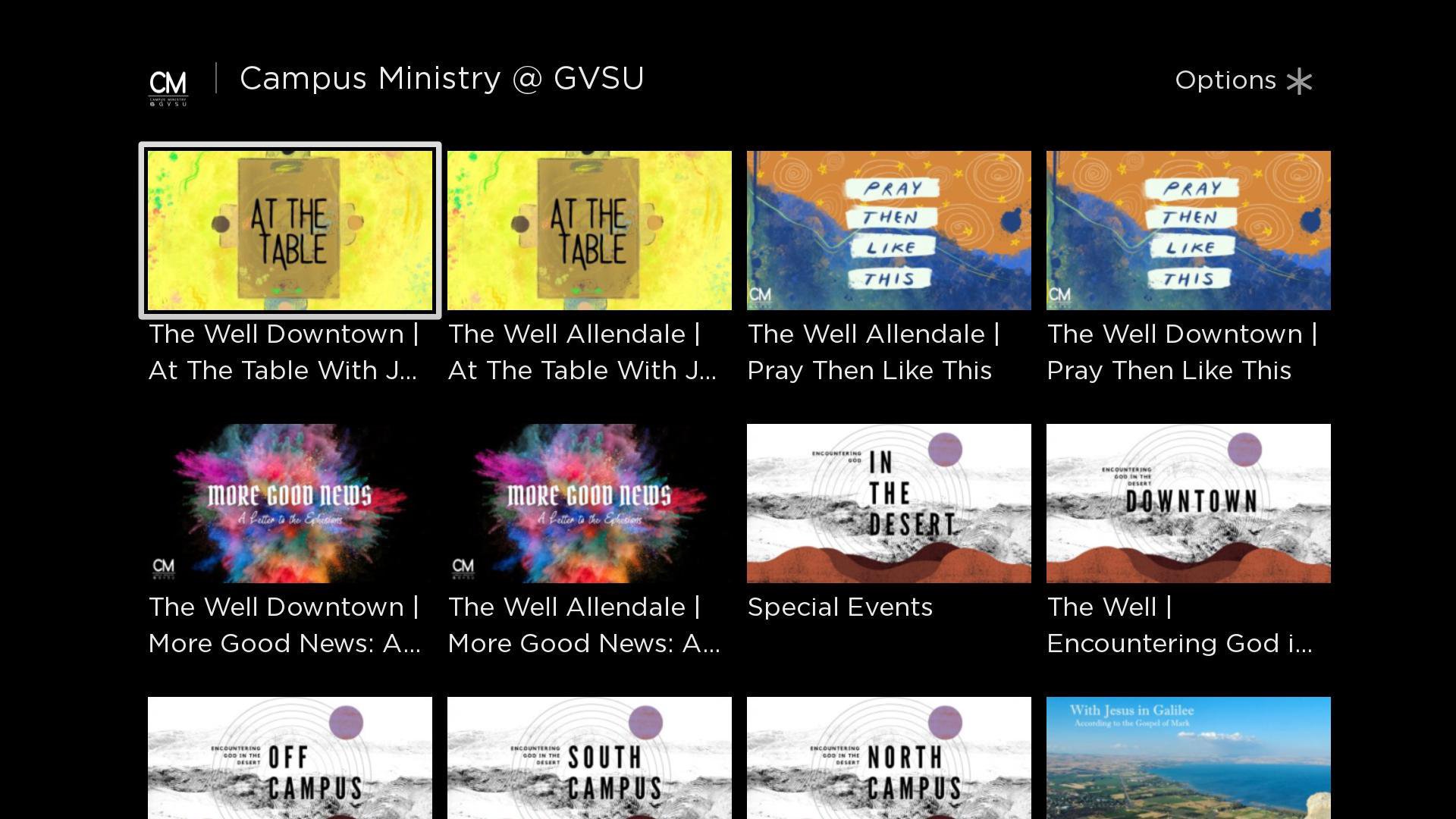Select the With Jesus in Galilee tile
The image size is (1456, 819).
1188,758
